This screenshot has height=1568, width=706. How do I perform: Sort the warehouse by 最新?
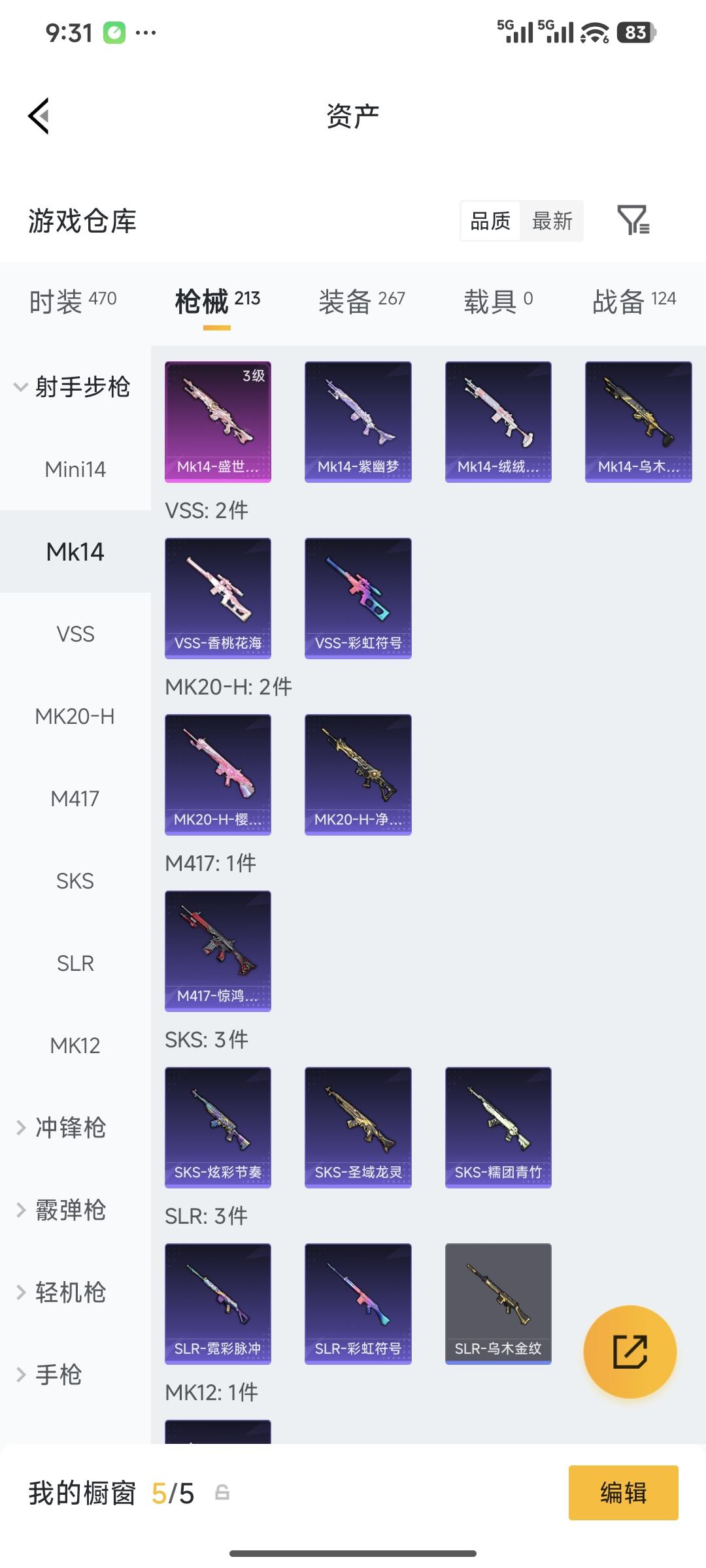tap(552, 221)
